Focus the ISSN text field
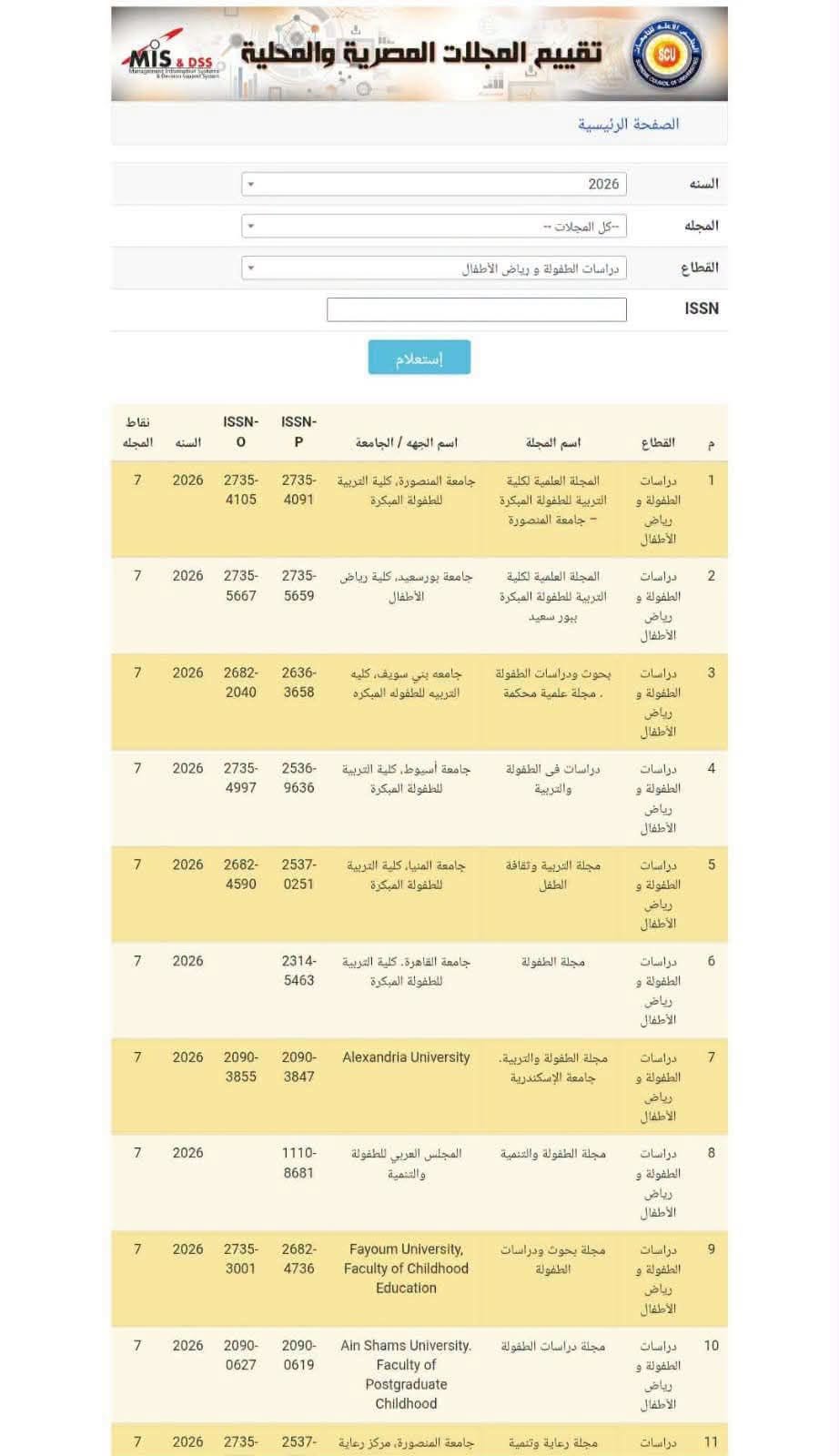 (477, 309)
